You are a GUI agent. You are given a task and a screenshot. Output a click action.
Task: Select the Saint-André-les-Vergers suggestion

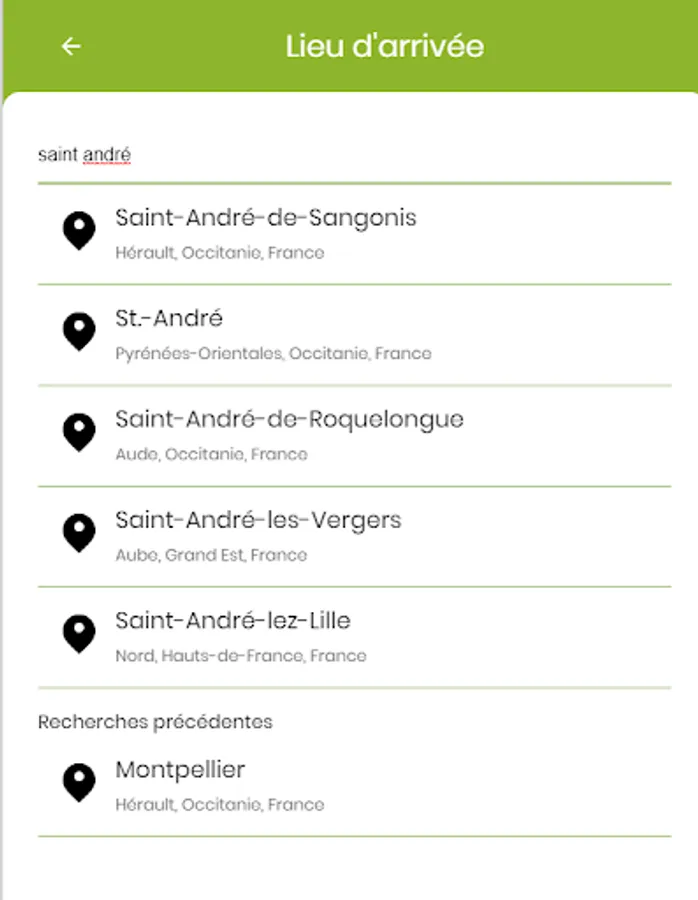point(258,536)
